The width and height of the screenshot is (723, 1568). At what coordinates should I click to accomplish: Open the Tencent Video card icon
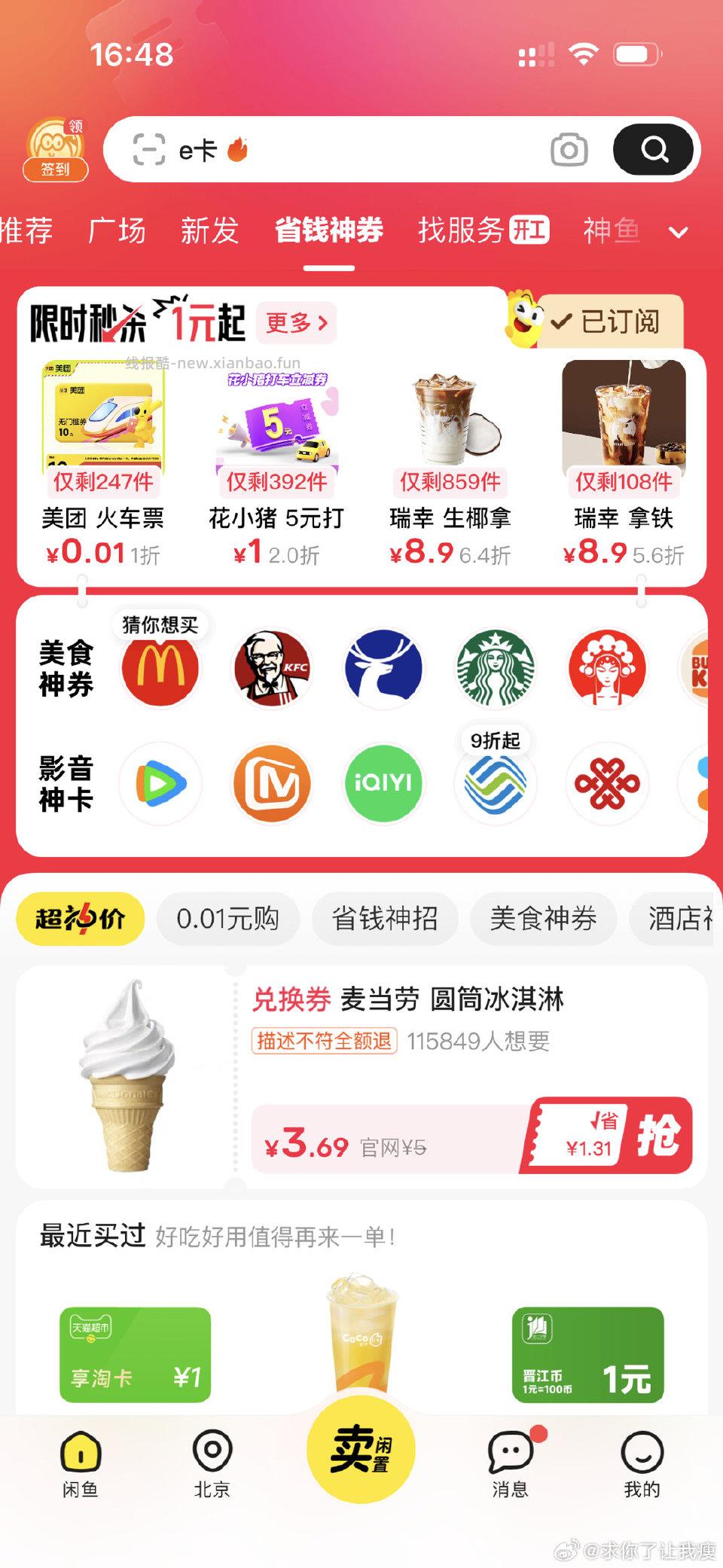[160, 783]
